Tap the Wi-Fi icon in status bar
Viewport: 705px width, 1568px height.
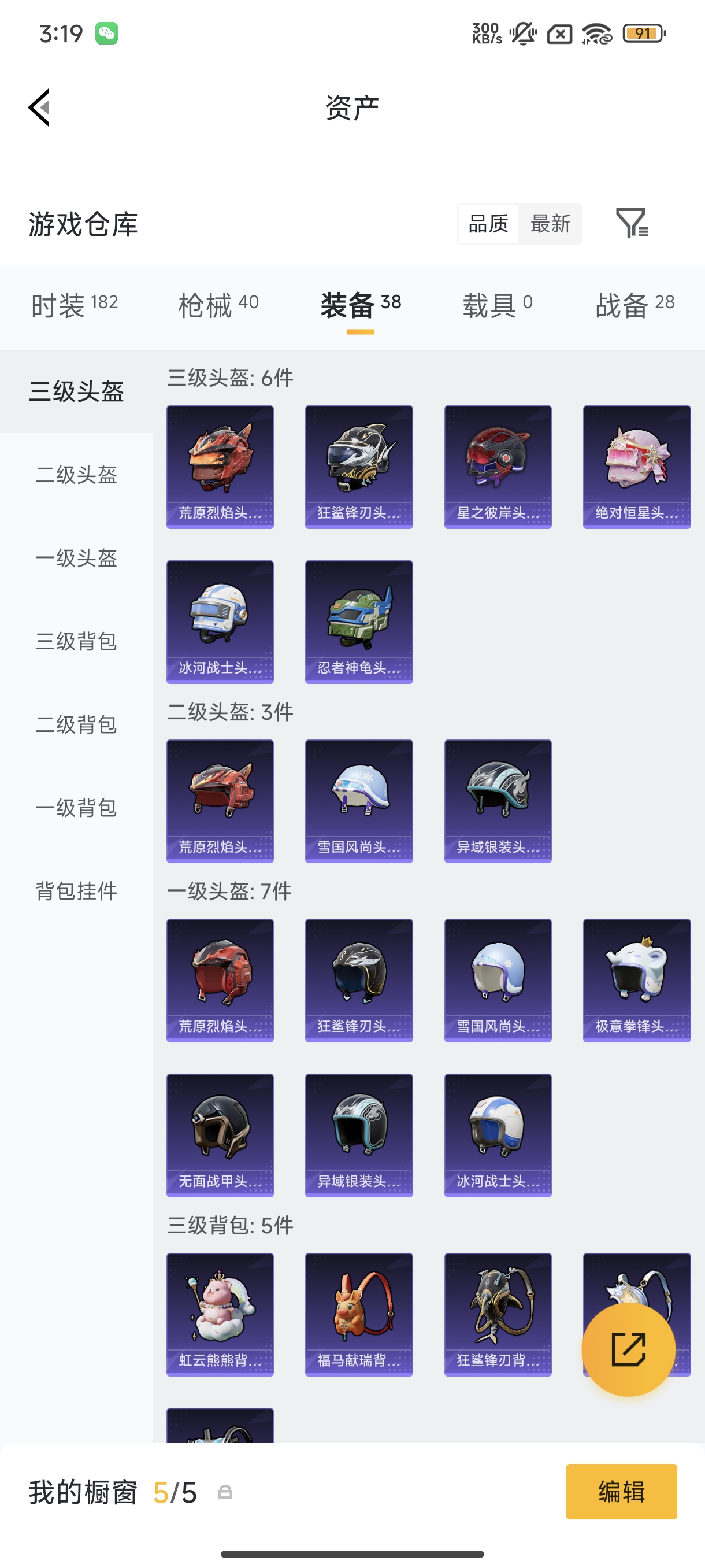click(597, 34)
